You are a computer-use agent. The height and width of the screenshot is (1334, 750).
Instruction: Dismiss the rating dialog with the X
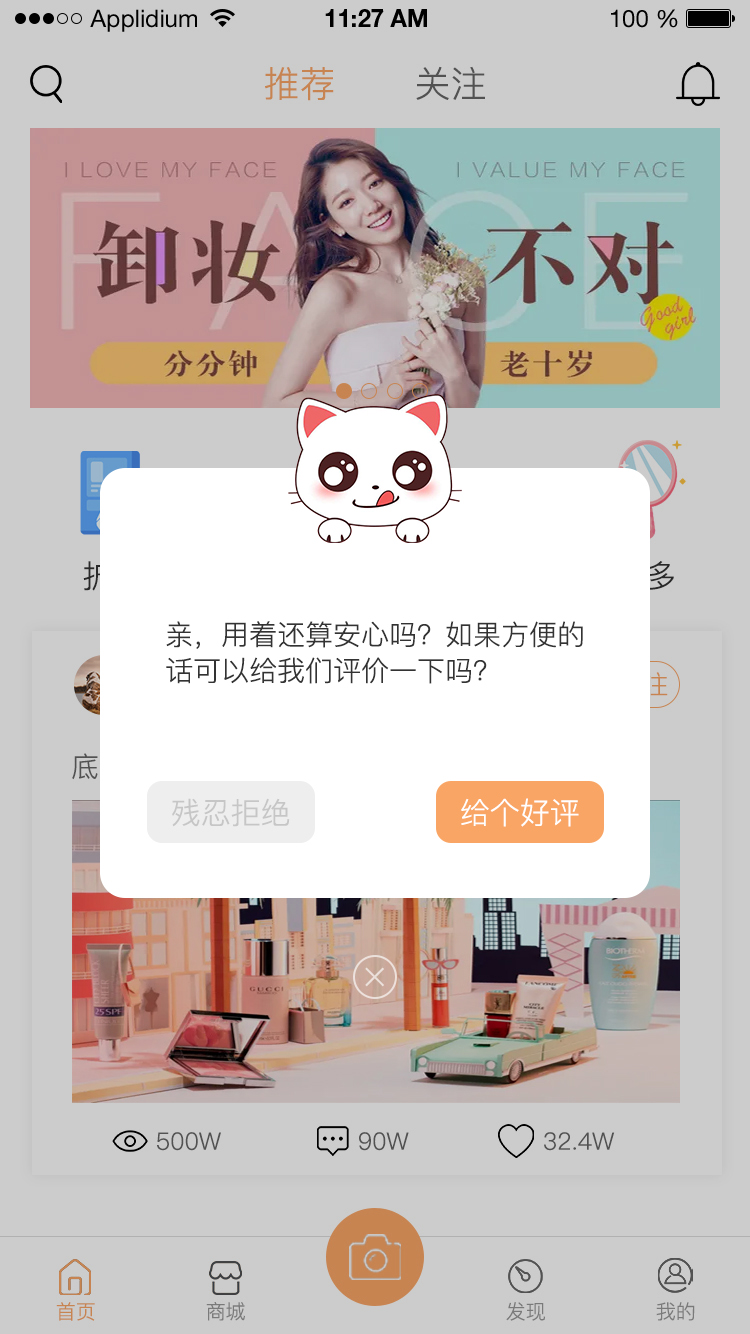pyautogui.click(x=375, y=977)
